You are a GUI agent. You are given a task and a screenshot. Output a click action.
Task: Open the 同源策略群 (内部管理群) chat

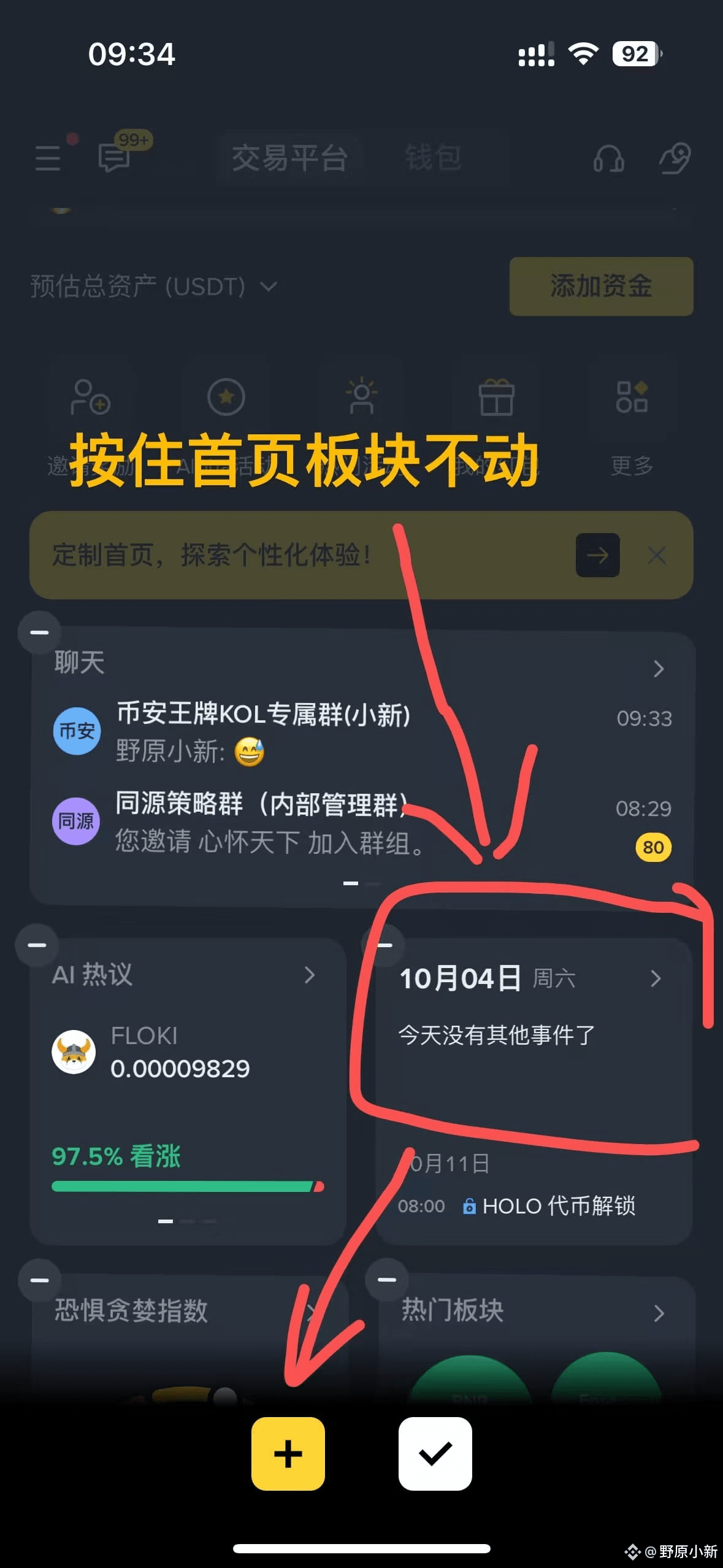click(x=362, y=822)
